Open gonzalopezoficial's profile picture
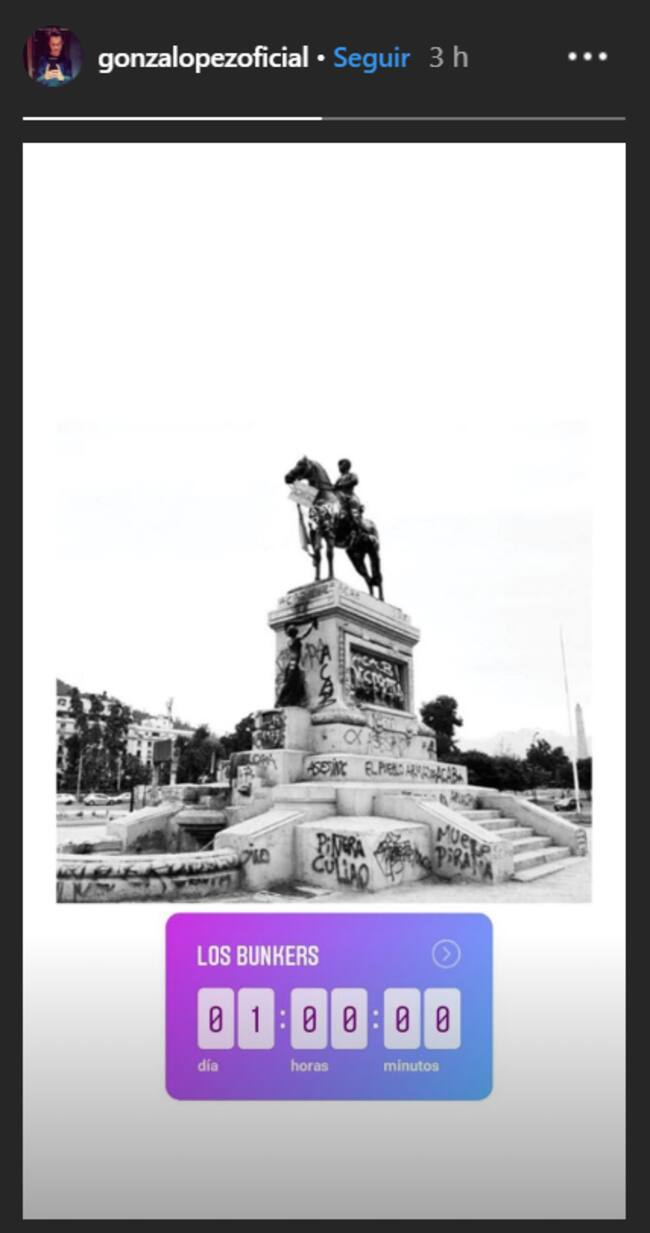 pyautogui.click(x=53, y=57)
